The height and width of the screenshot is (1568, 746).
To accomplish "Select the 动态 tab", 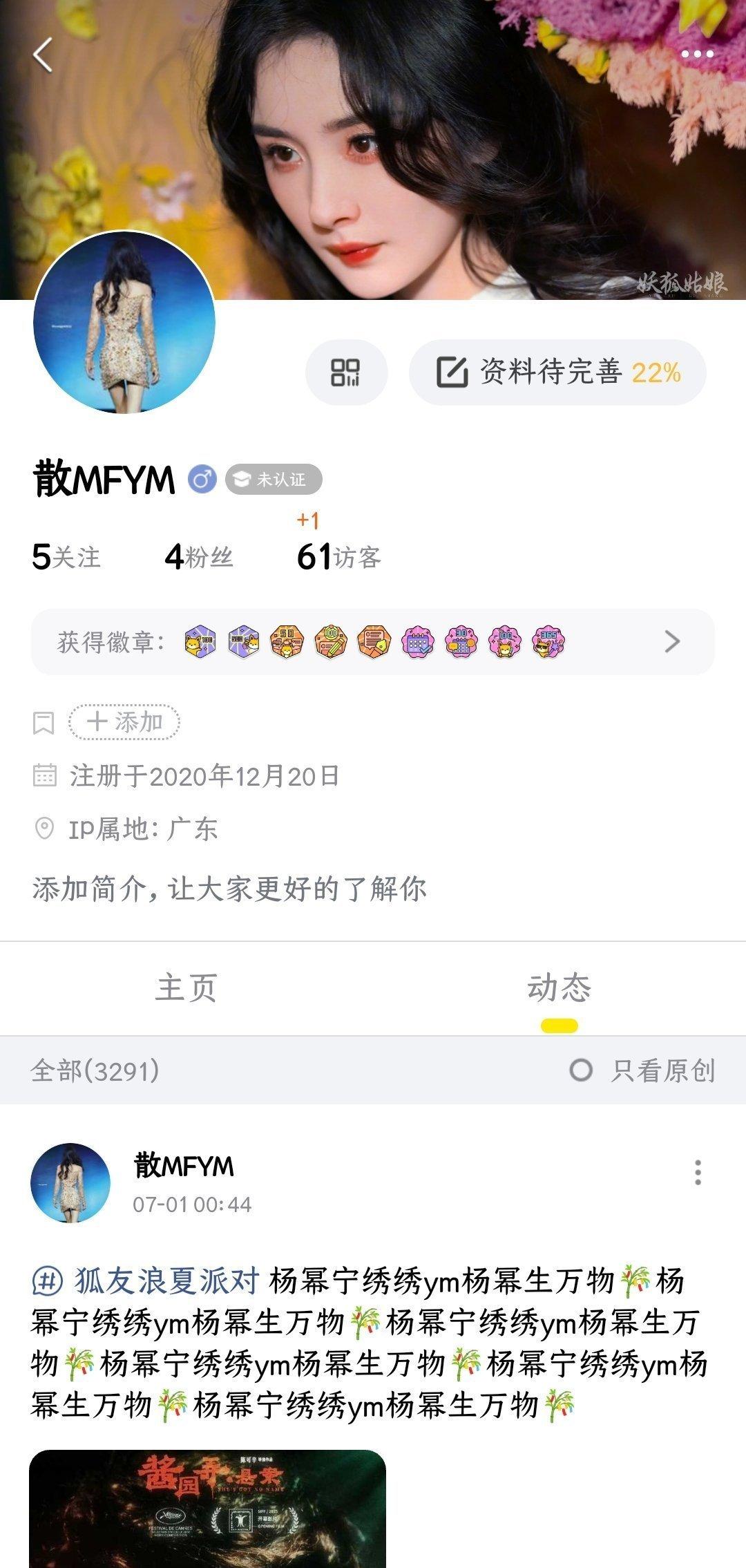I will coord(559,988).
